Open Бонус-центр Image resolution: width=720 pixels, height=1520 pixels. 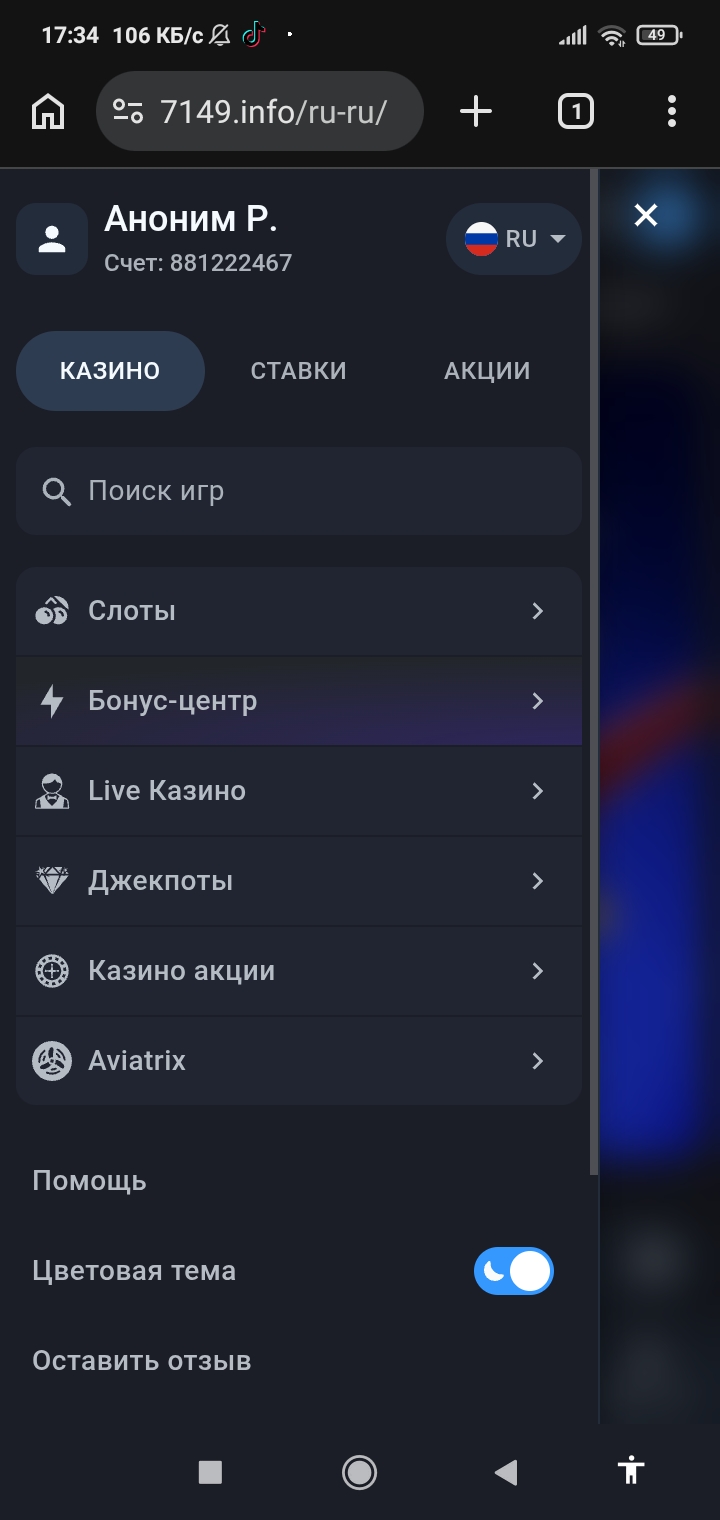tap(298, 701)
